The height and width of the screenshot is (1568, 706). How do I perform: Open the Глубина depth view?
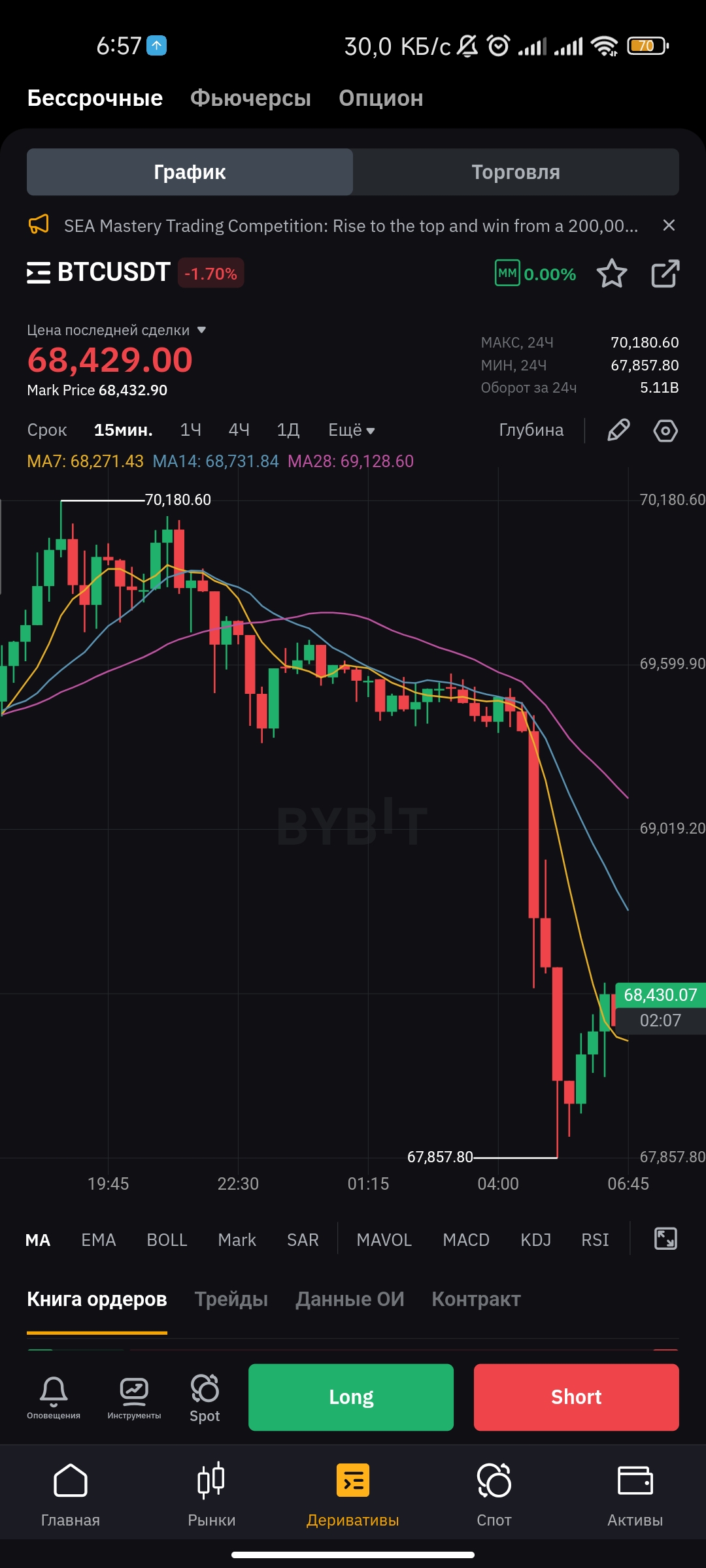pos(531,430)
